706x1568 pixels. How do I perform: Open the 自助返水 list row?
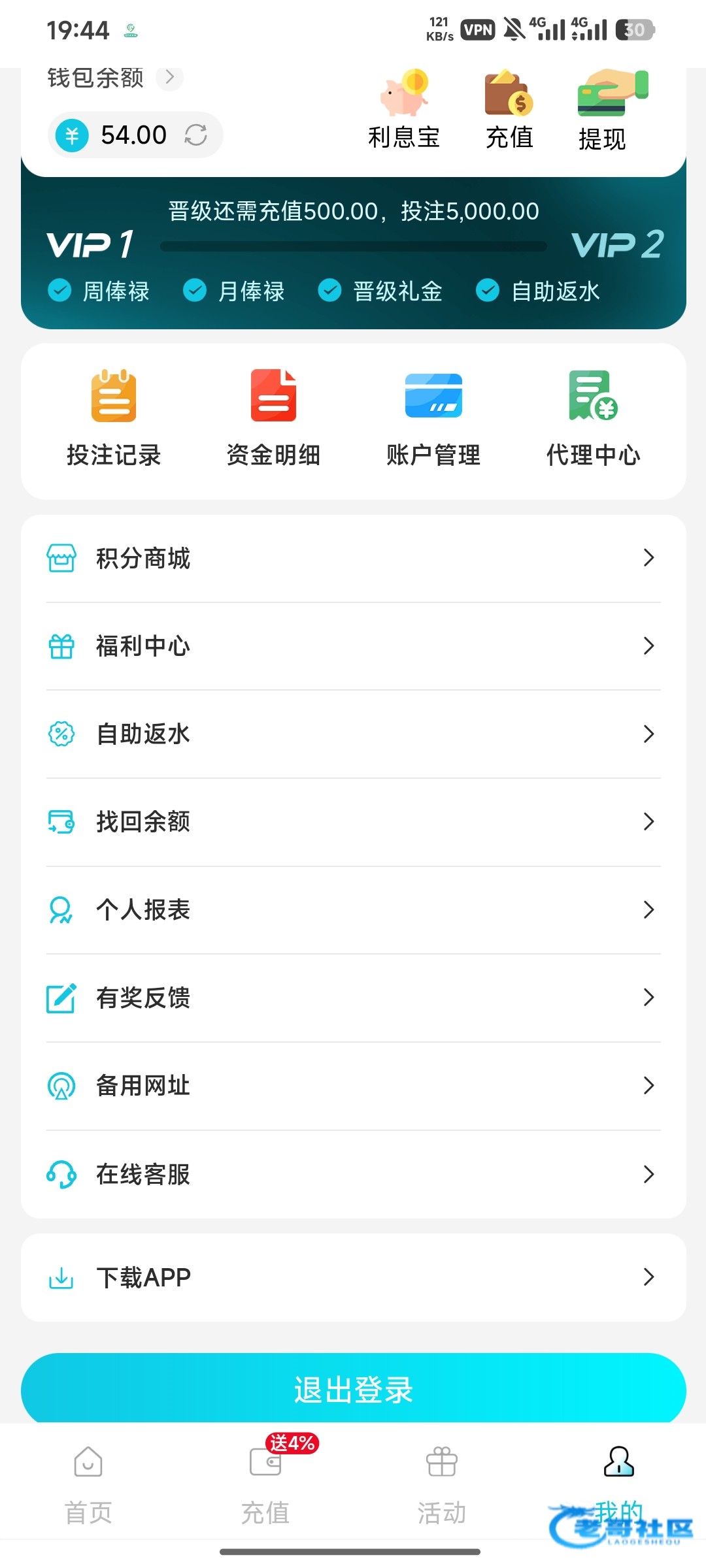(354, 734)
